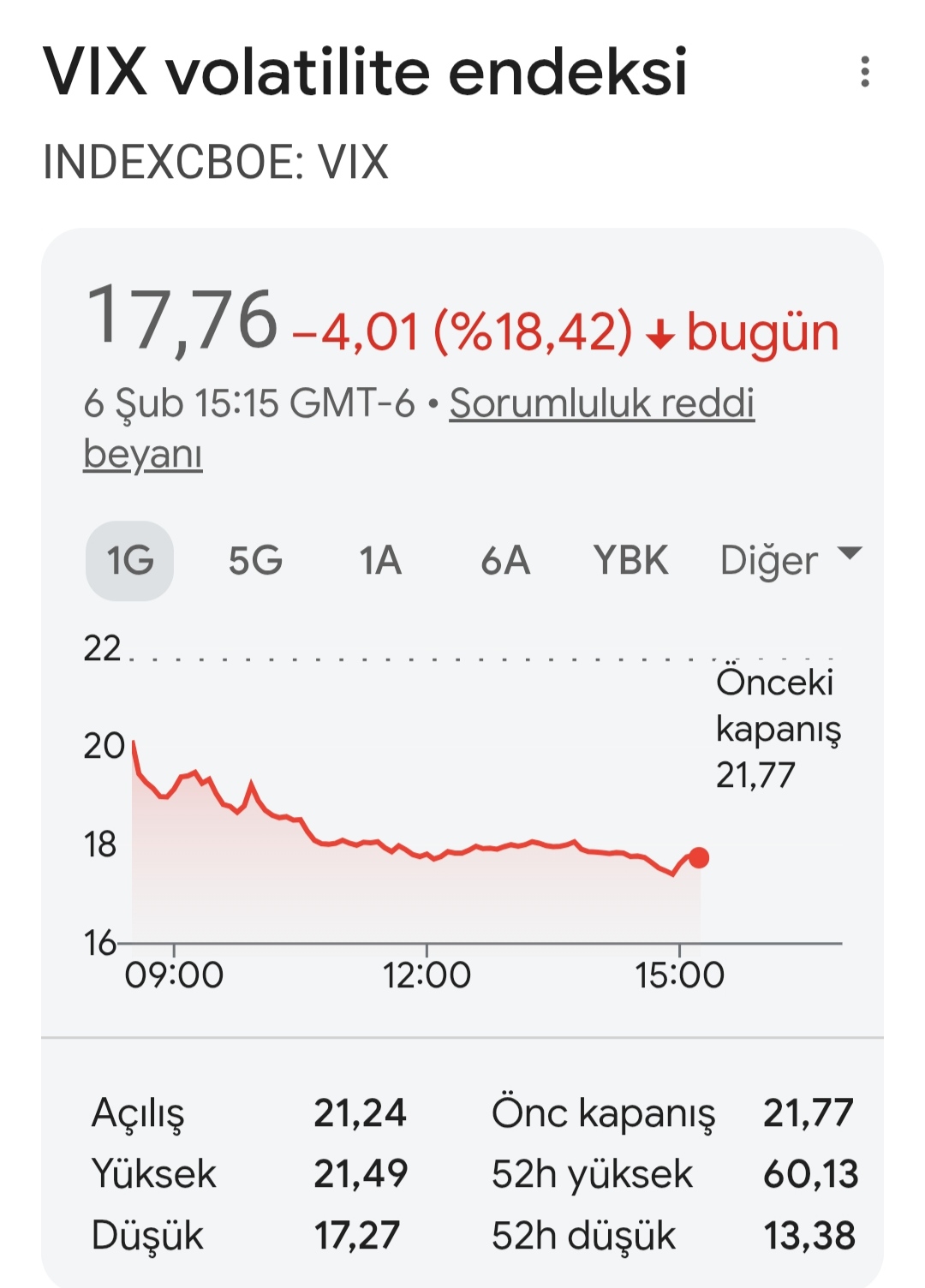This screenshot has height=1288, width=925.
Task: Switch chart to 1A range
Action: click(380, 561)
